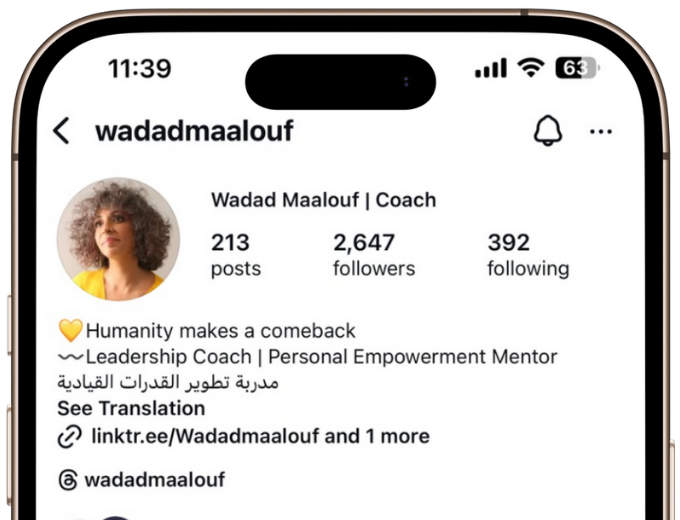View Wadad Maalouf's profile picture
This screenshot has height=520, width=680.
point(118,239)
